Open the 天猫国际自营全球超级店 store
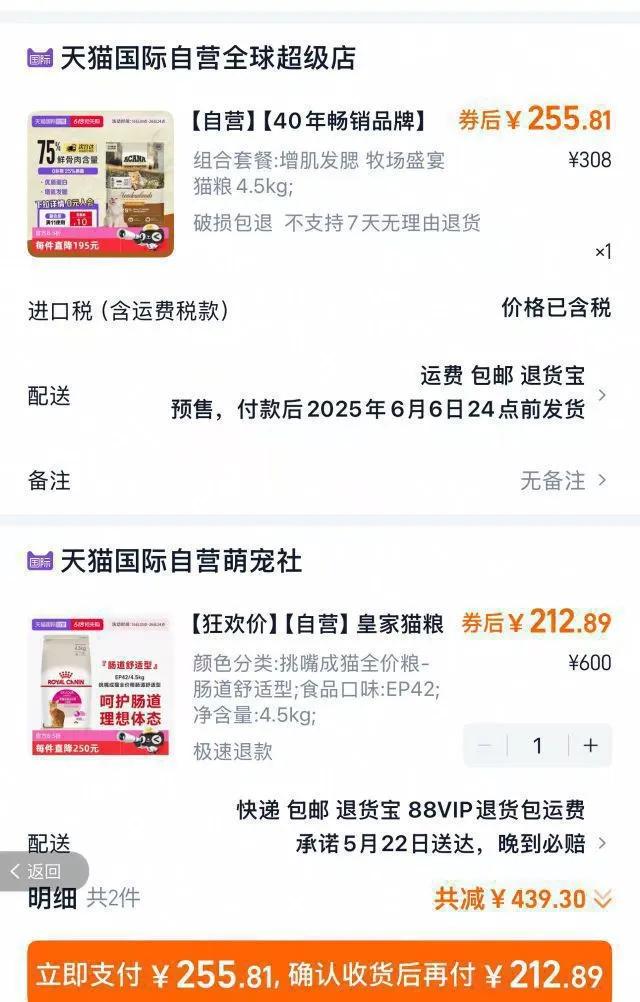The height and width of the screenshot is (1002, 640). (207, 58)
